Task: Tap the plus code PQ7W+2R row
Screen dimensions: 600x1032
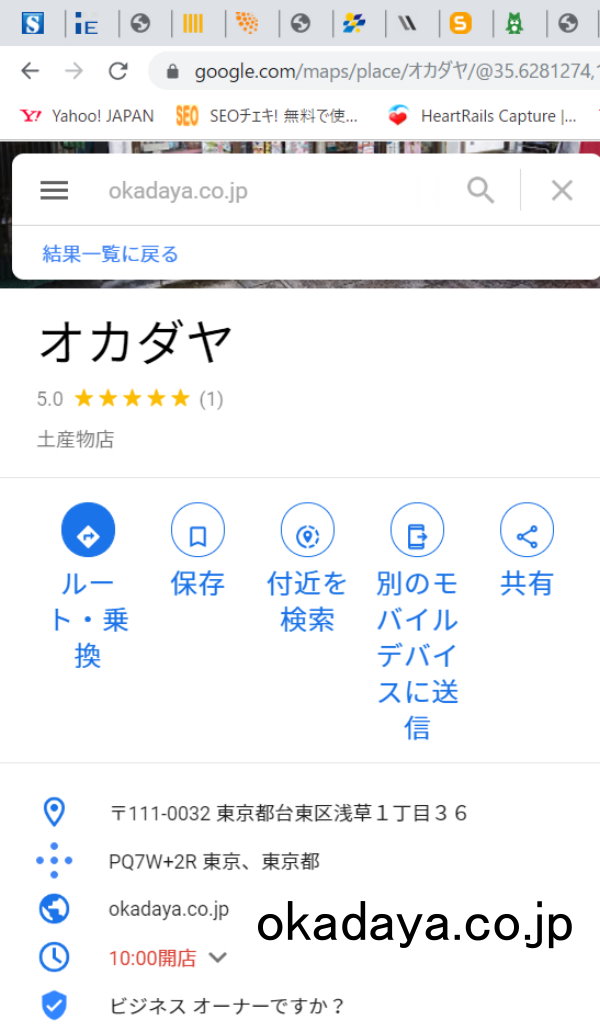Action: 214,861
